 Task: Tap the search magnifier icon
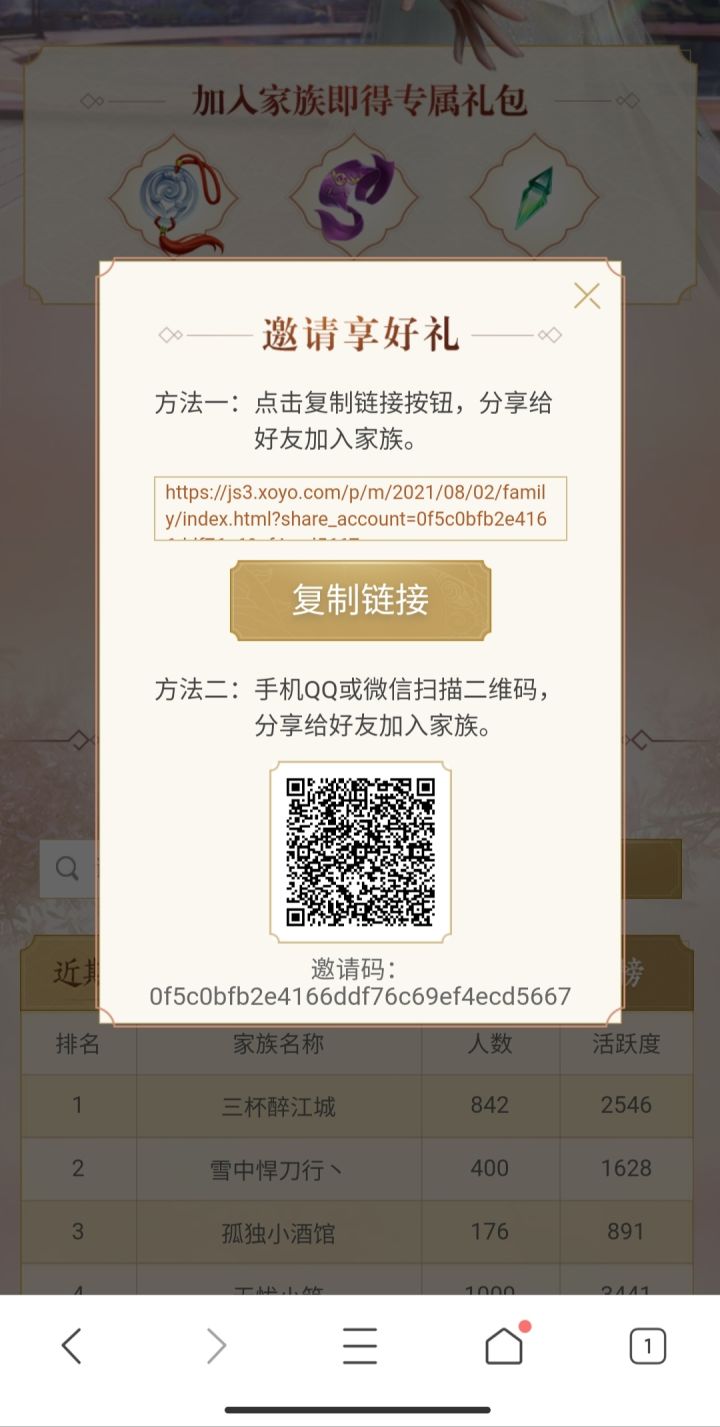tap(65, 867)
